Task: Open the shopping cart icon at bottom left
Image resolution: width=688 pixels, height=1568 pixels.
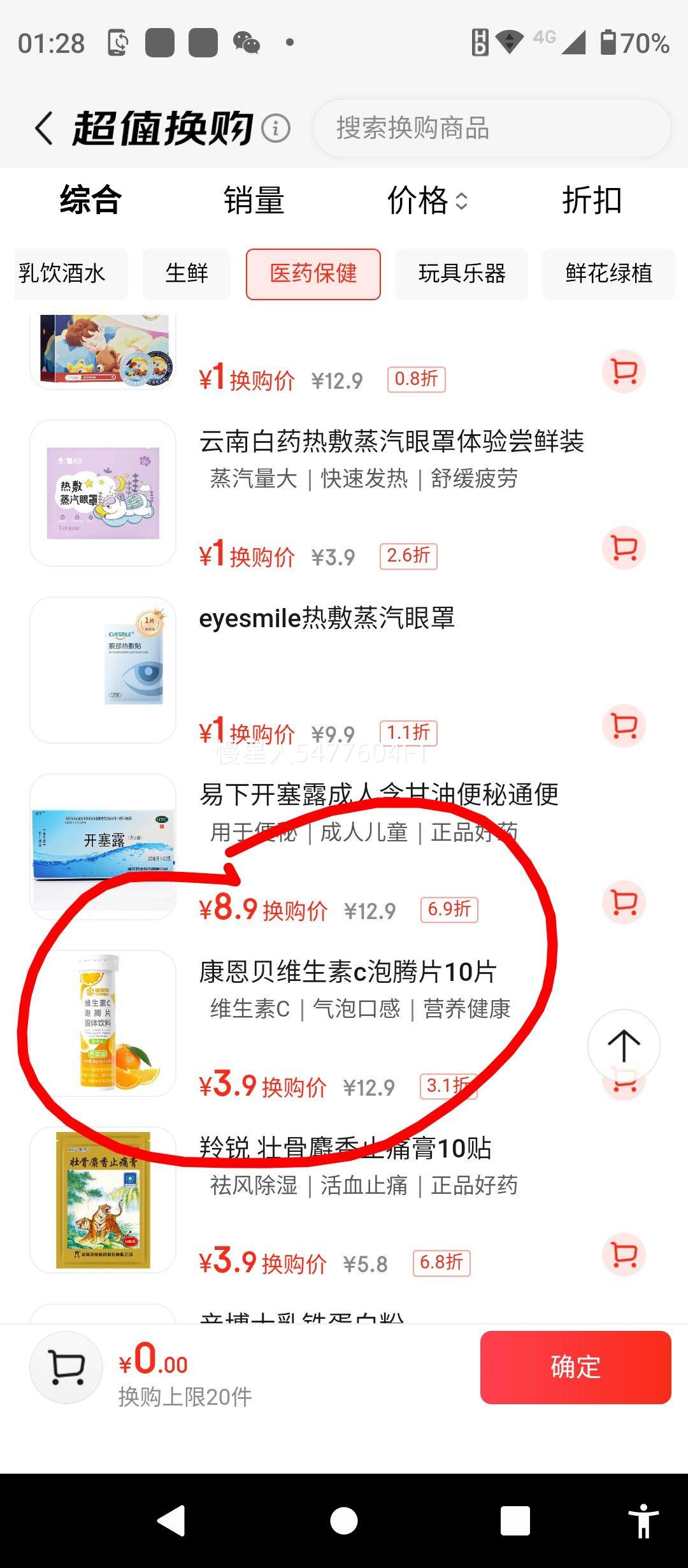Action: pyautogui.click(x=66, y=1367)
